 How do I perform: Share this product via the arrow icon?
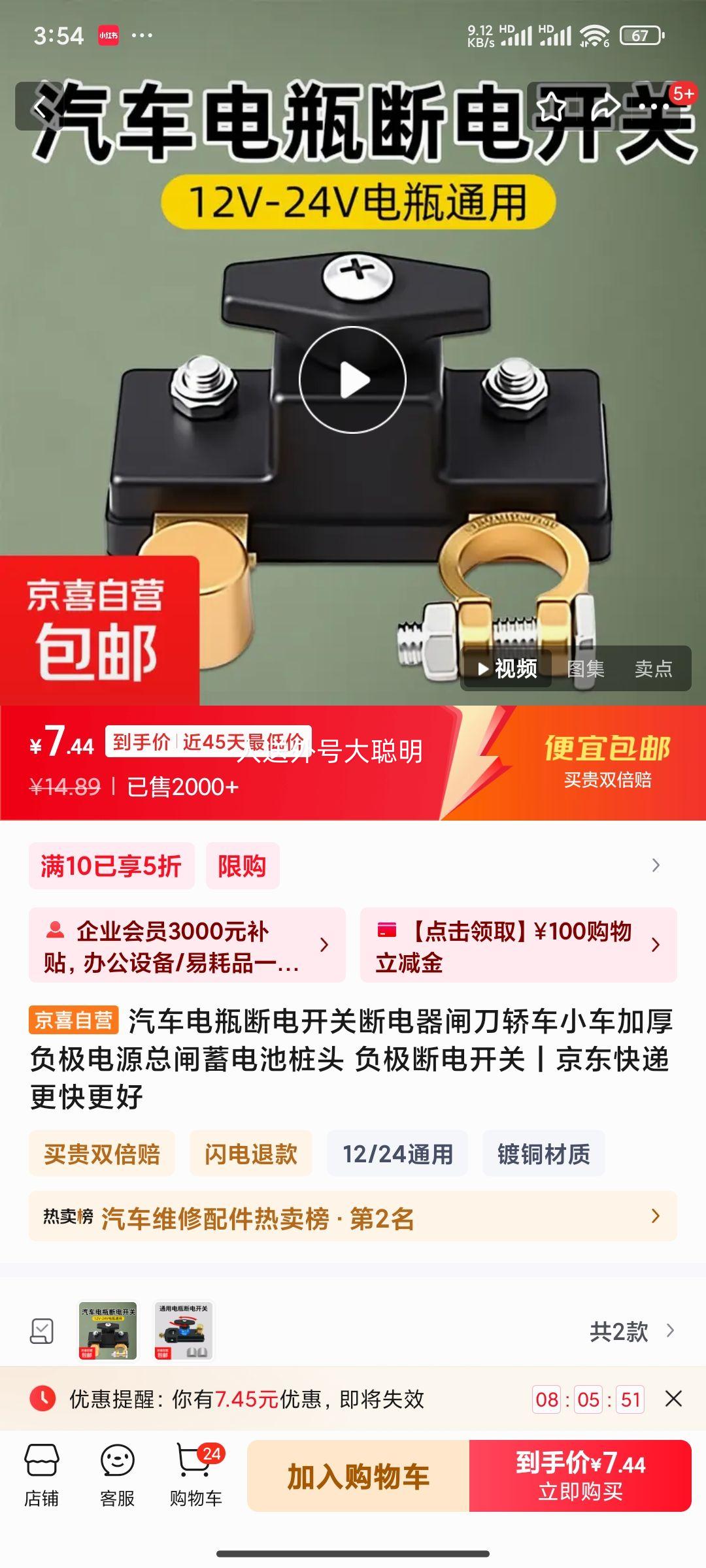pyautogui.click(x=604, y=106)
